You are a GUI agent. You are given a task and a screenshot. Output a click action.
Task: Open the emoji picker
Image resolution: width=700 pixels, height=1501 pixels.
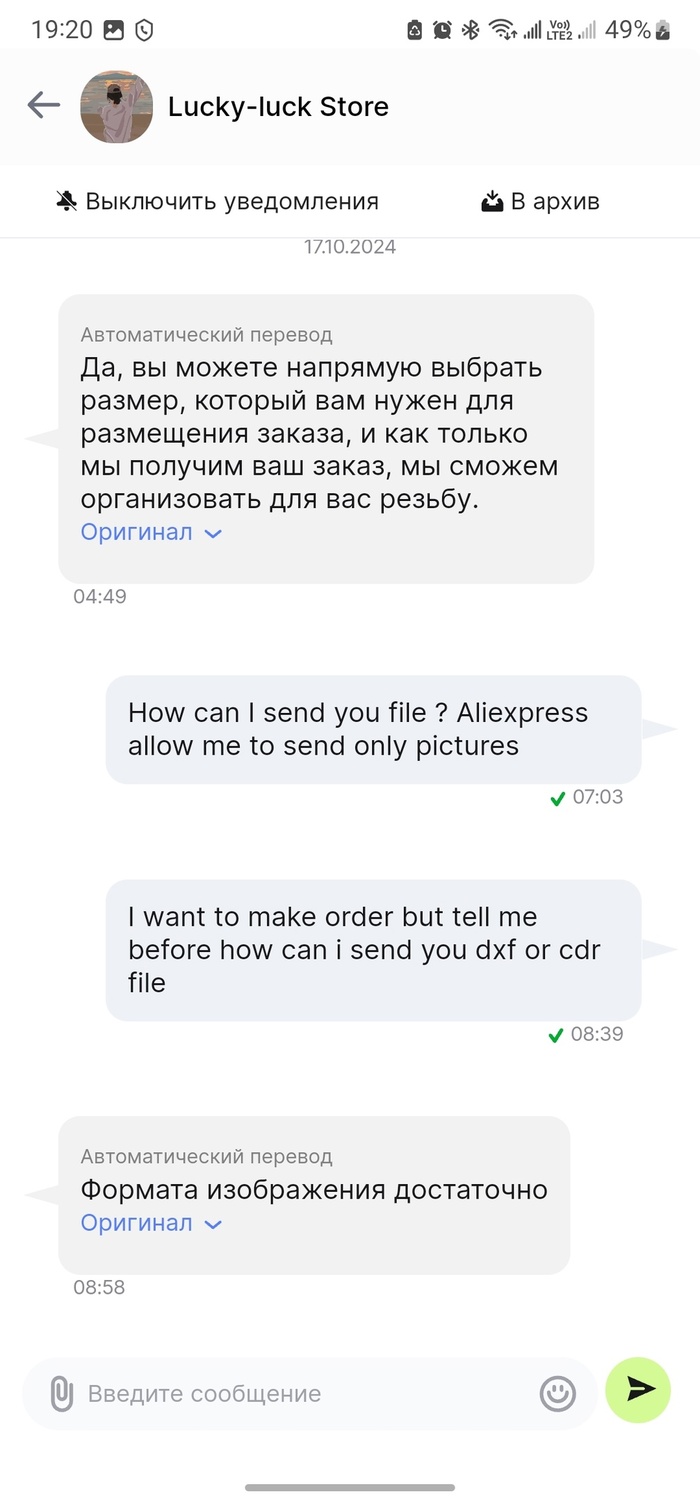[x=558, y=1393]
